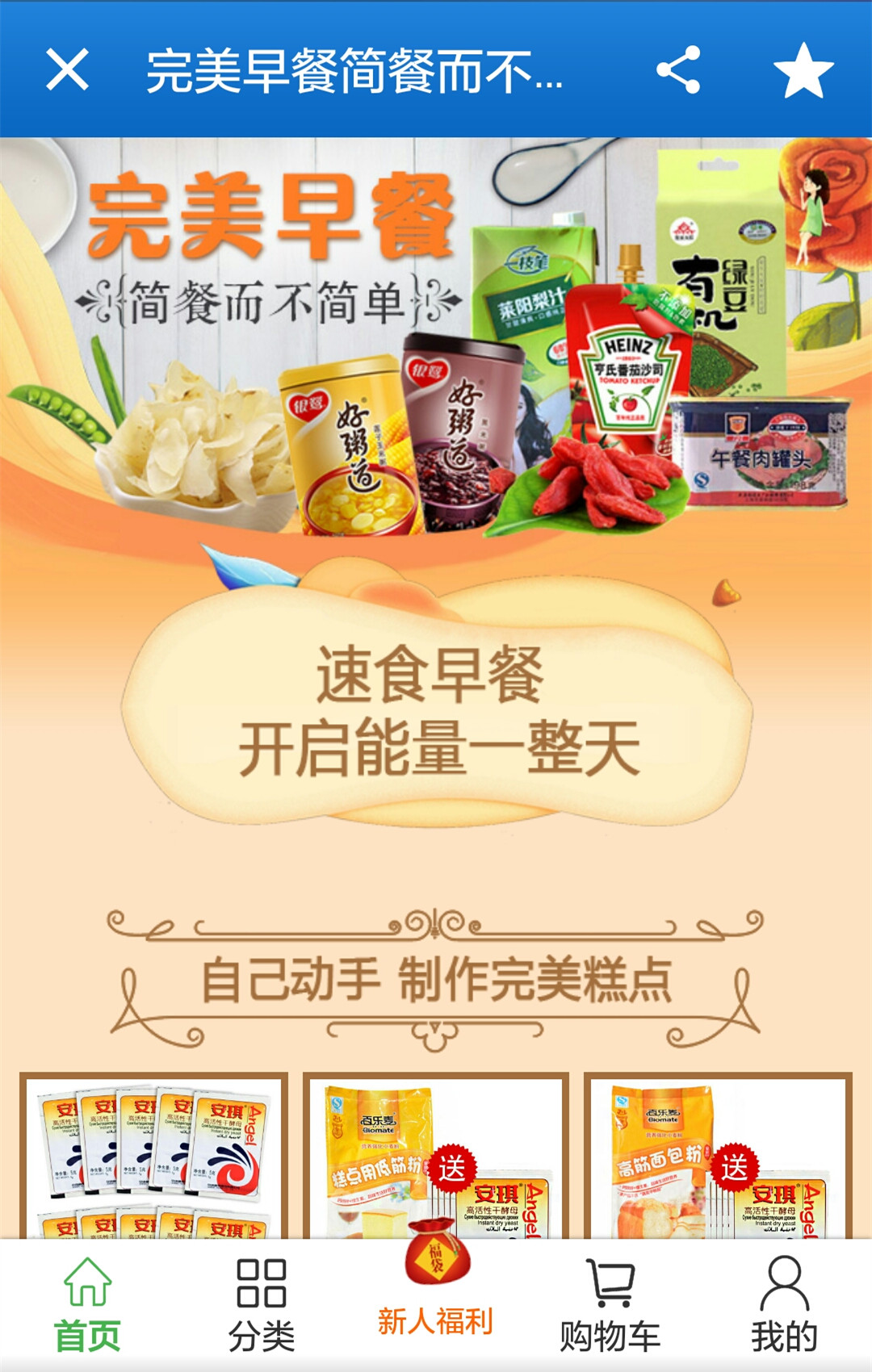Open the 糕点用低筋粉 flour product
The height and width of the screenshot is (1372, 872).
tap(436, 1158)
